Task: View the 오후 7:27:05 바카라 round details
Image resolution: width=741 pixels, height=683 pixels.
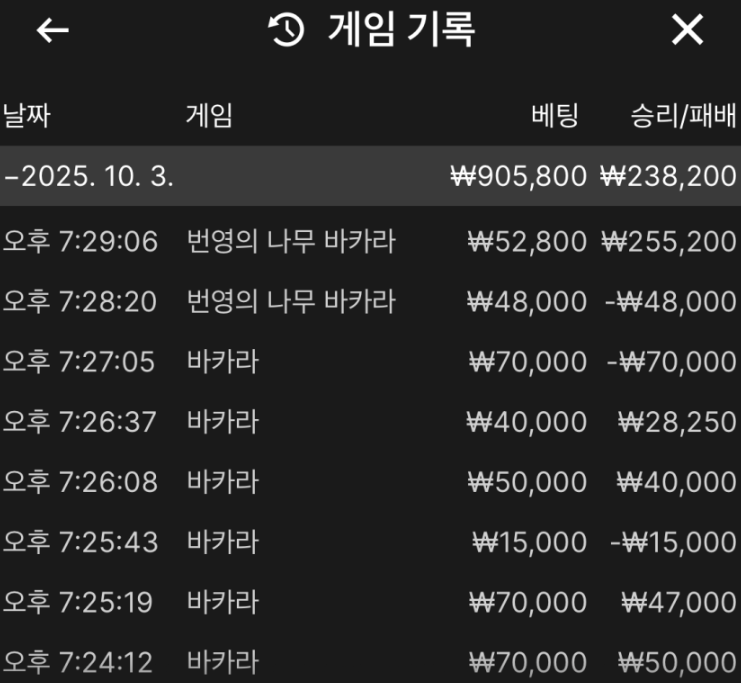Action: pyautogui.click(x=370, y=362)
